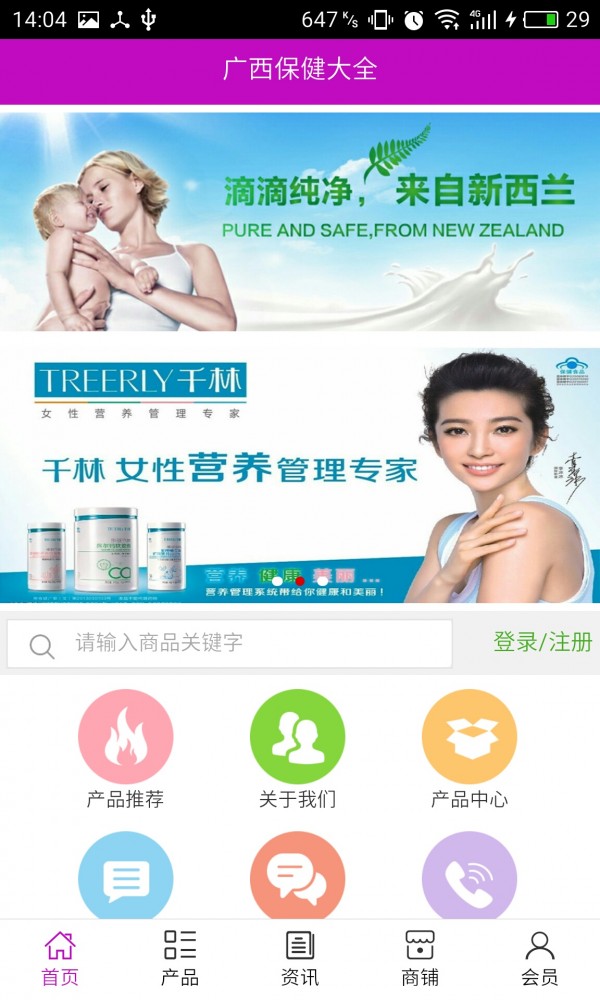
Task: Switch to the 资讯 news tab
Action: pos(300,958)
